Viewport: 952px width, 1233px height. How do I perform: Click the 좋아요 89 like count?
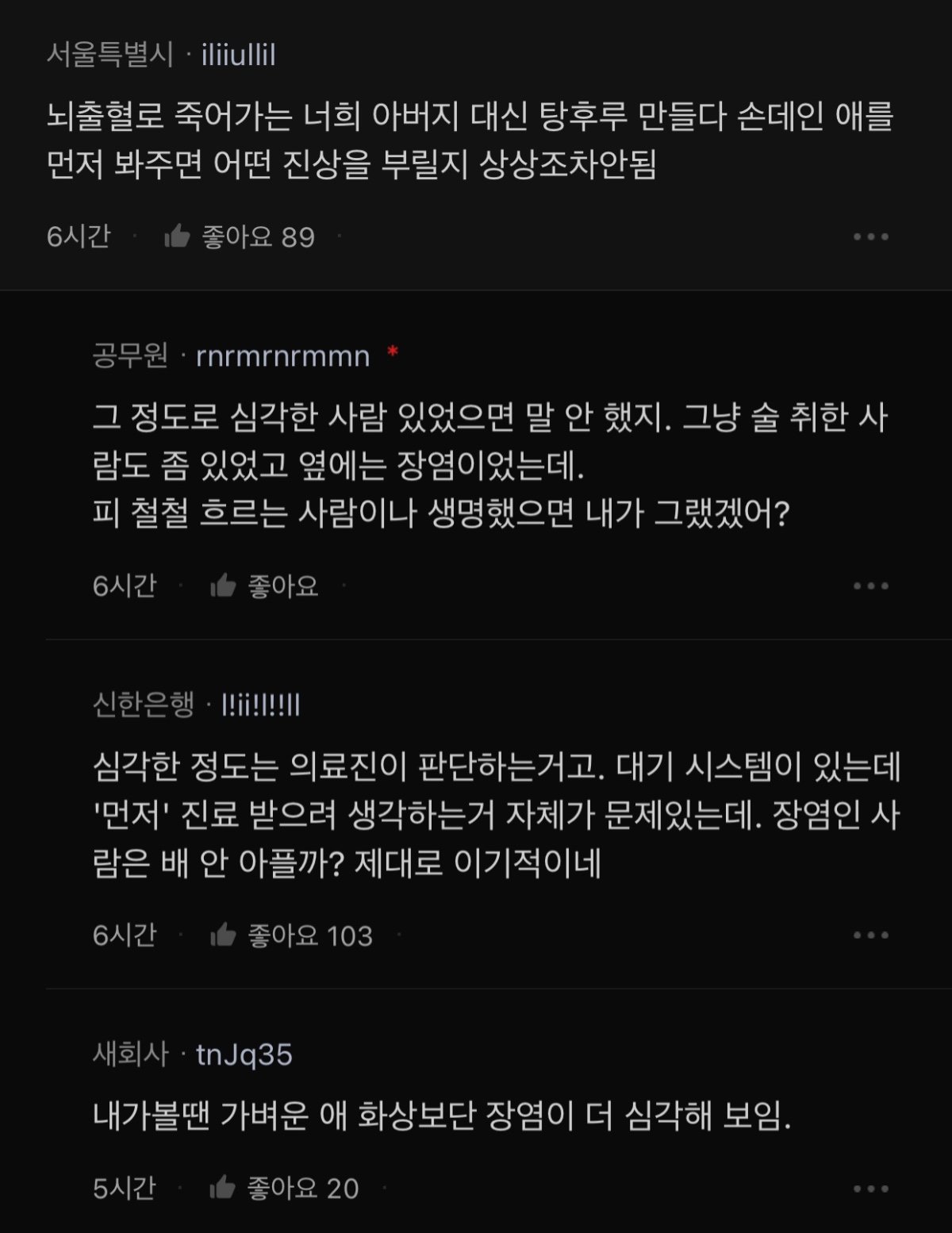259,235
